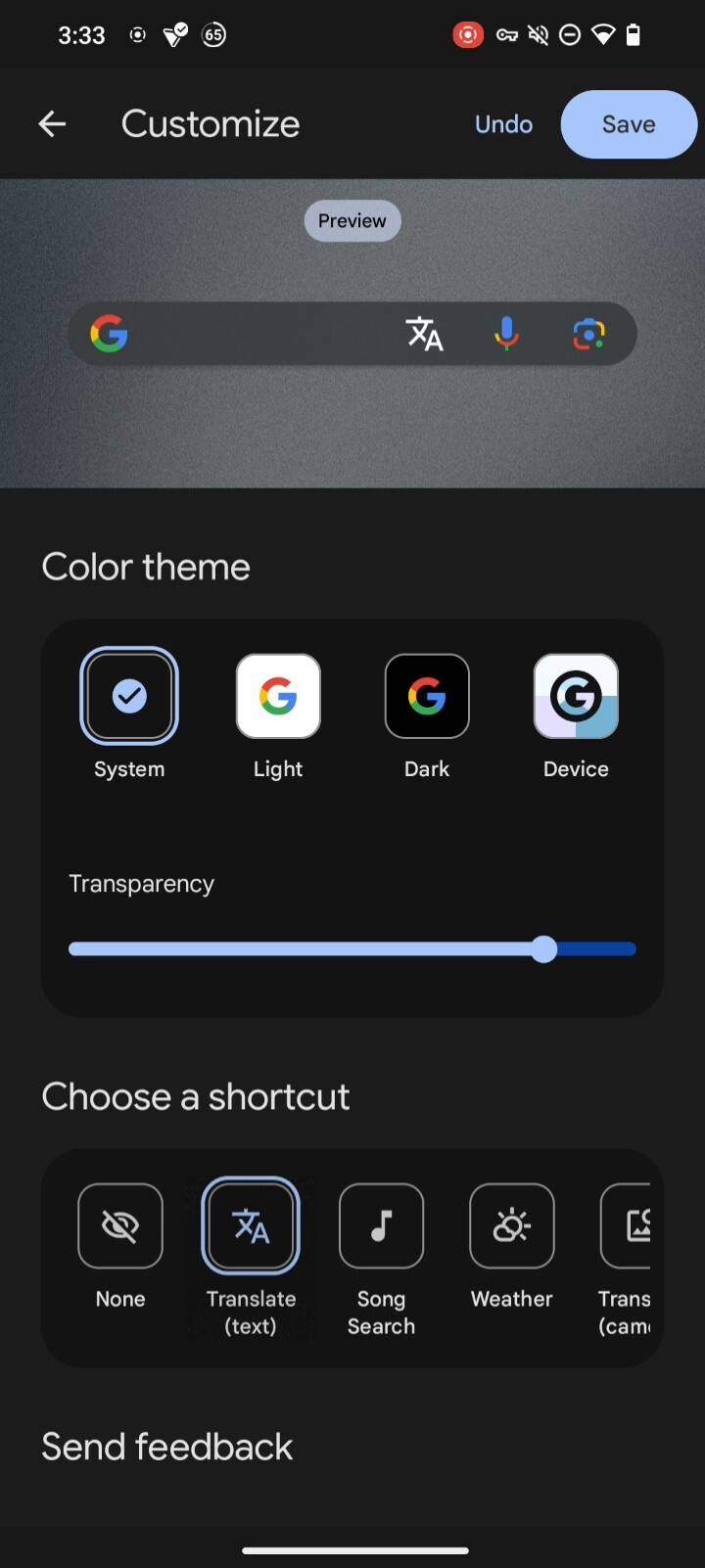
Task: Set the shortcut to None
Action: [120, 1225]
